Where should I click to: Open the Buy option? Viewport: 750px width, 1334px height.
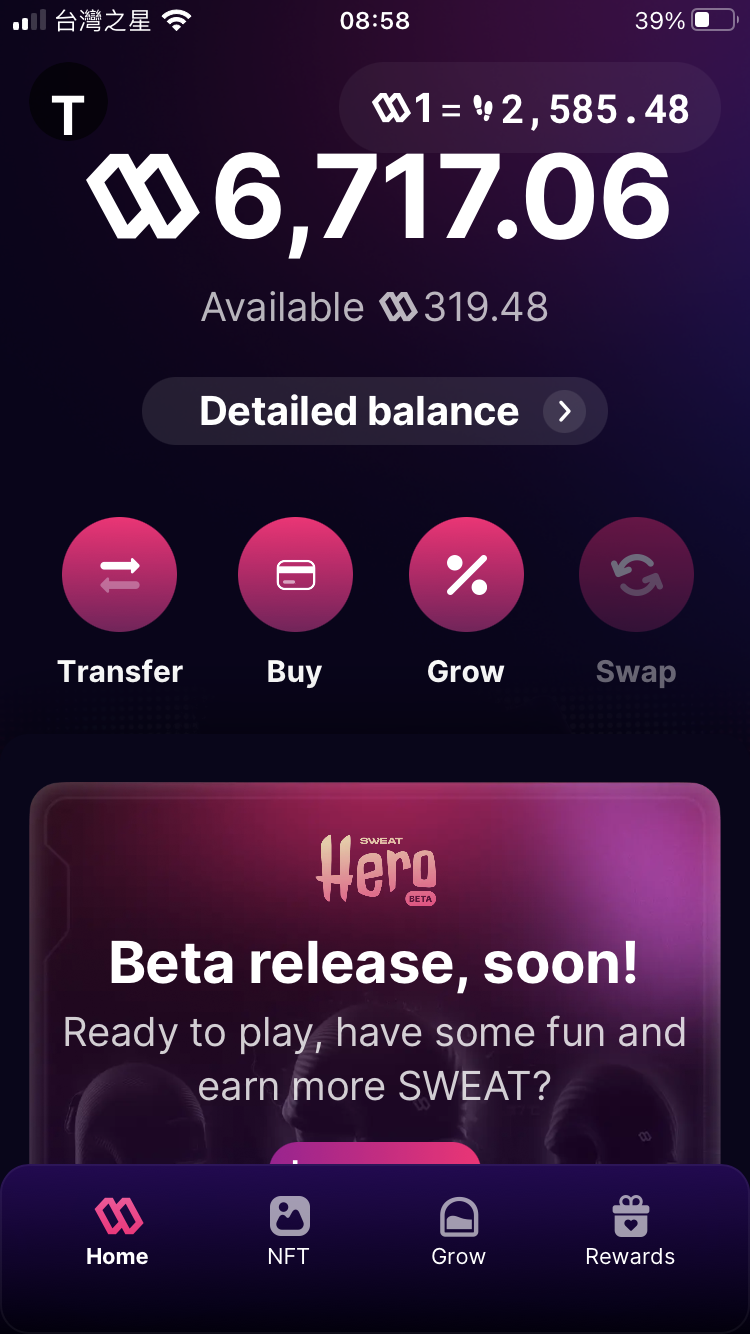click(x=295, y=575)
